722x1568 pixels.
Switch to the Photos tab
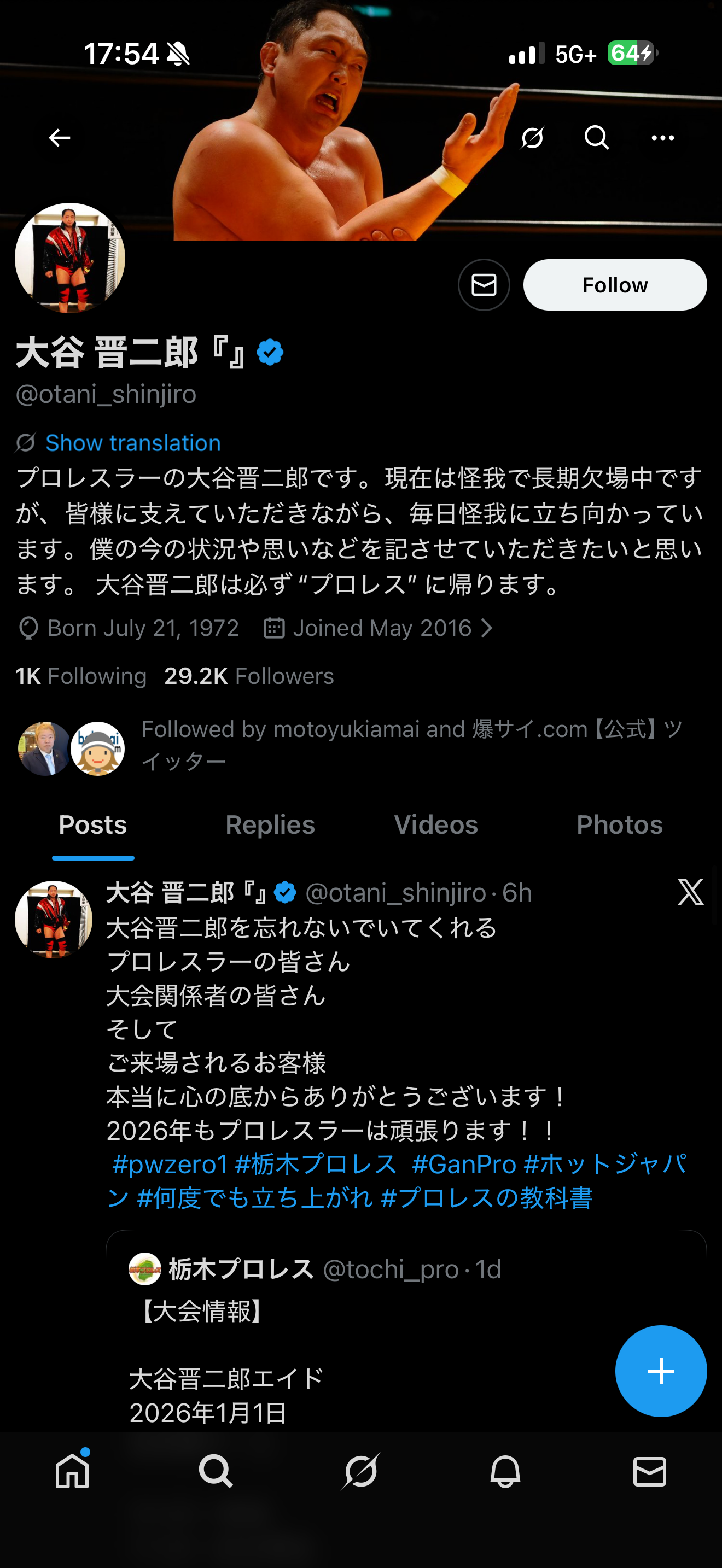pos(619,825)
